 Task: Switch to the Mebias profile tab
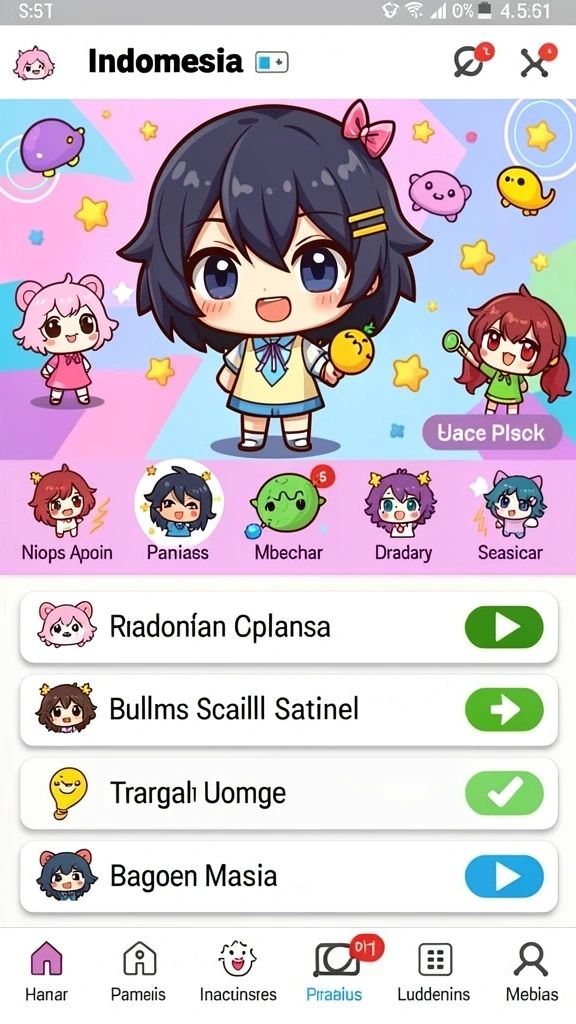click(532, 971)
